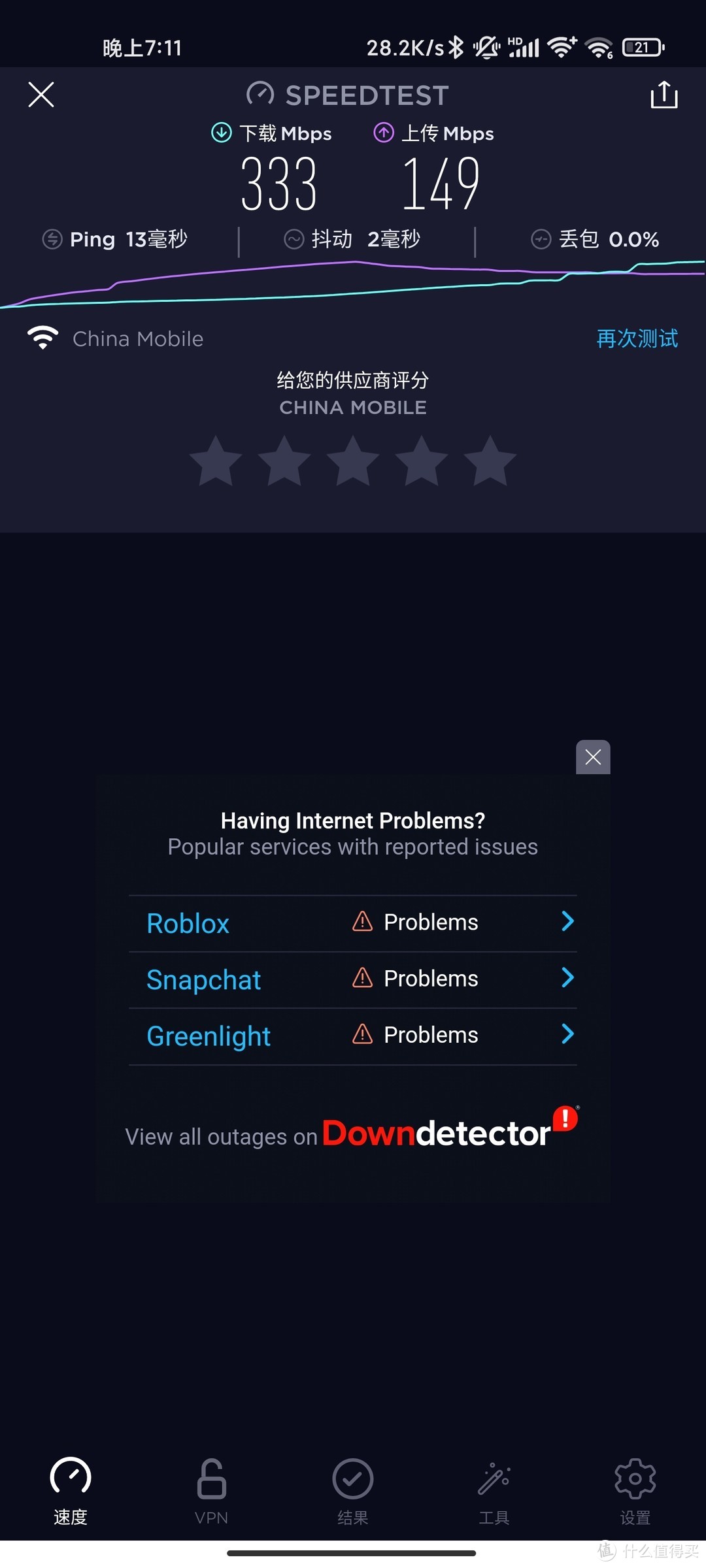Dismiss the Downdetector banner

click(593, 757)
